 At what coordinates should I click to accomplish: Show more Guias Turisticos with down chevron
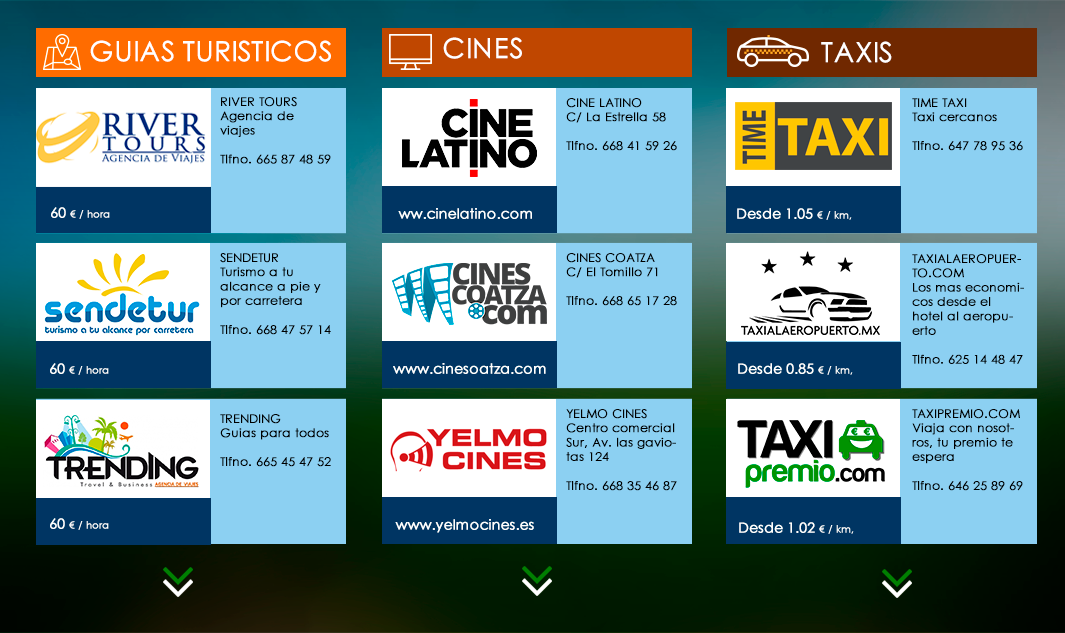click(x=178, y=582)
